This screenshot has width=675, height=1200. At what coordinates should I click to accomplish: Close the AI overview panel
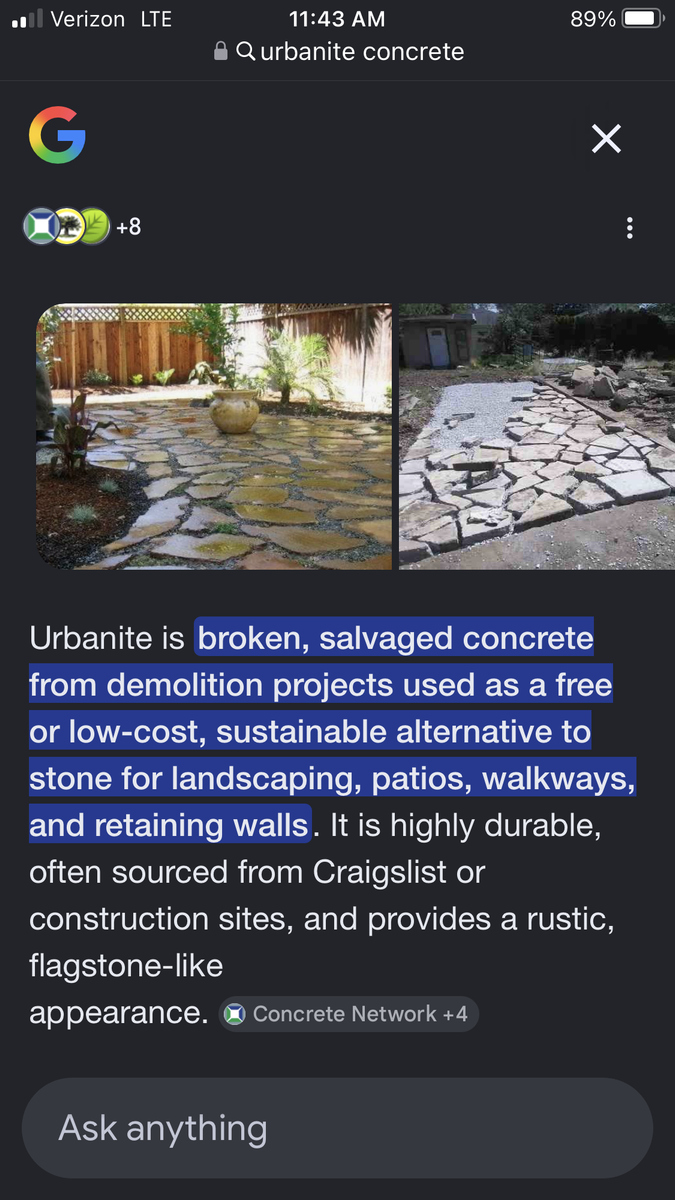tap(606, 139)
